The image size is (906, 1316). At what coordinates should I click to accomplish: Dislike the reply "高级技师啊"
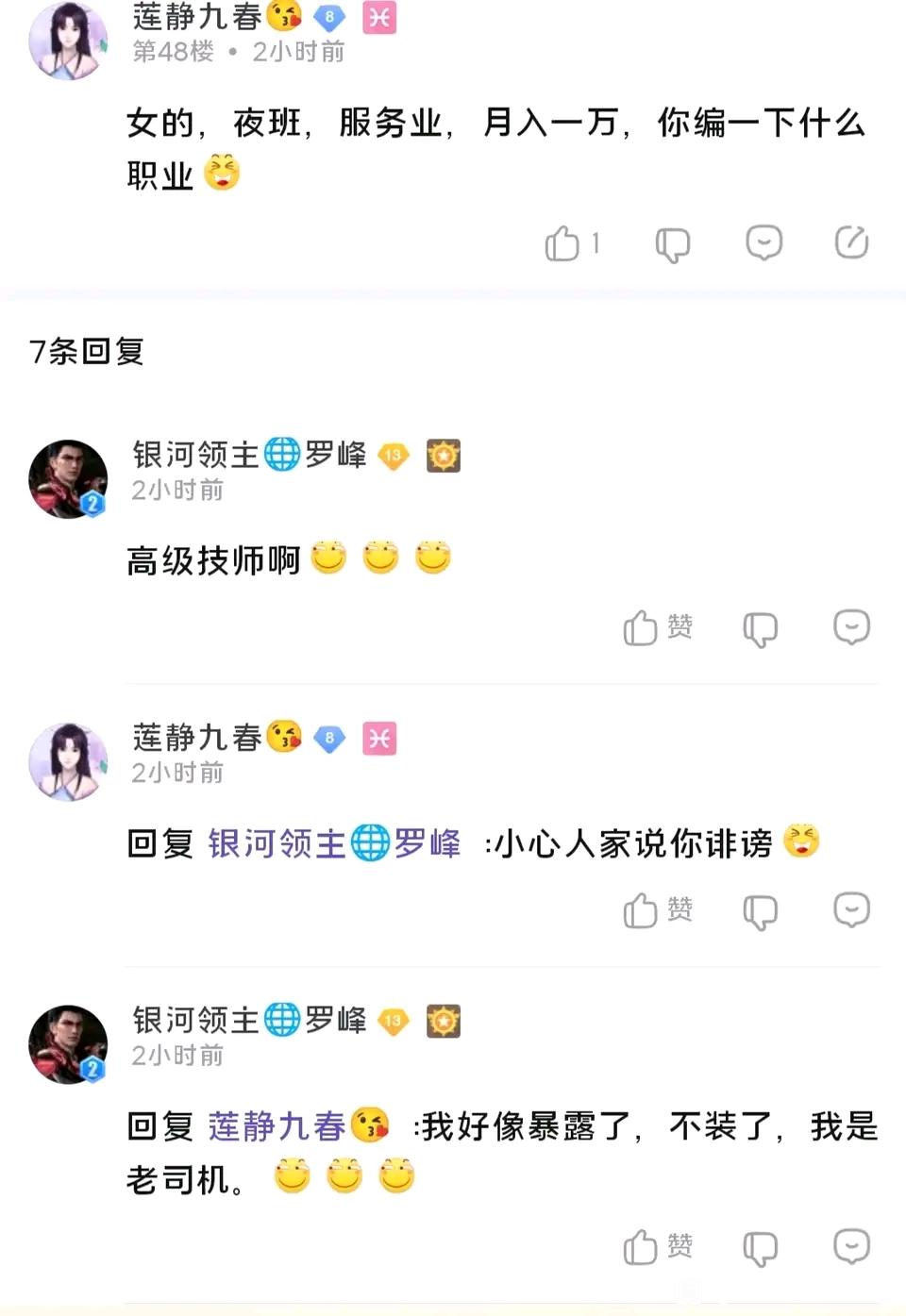(x=760, y=628)
